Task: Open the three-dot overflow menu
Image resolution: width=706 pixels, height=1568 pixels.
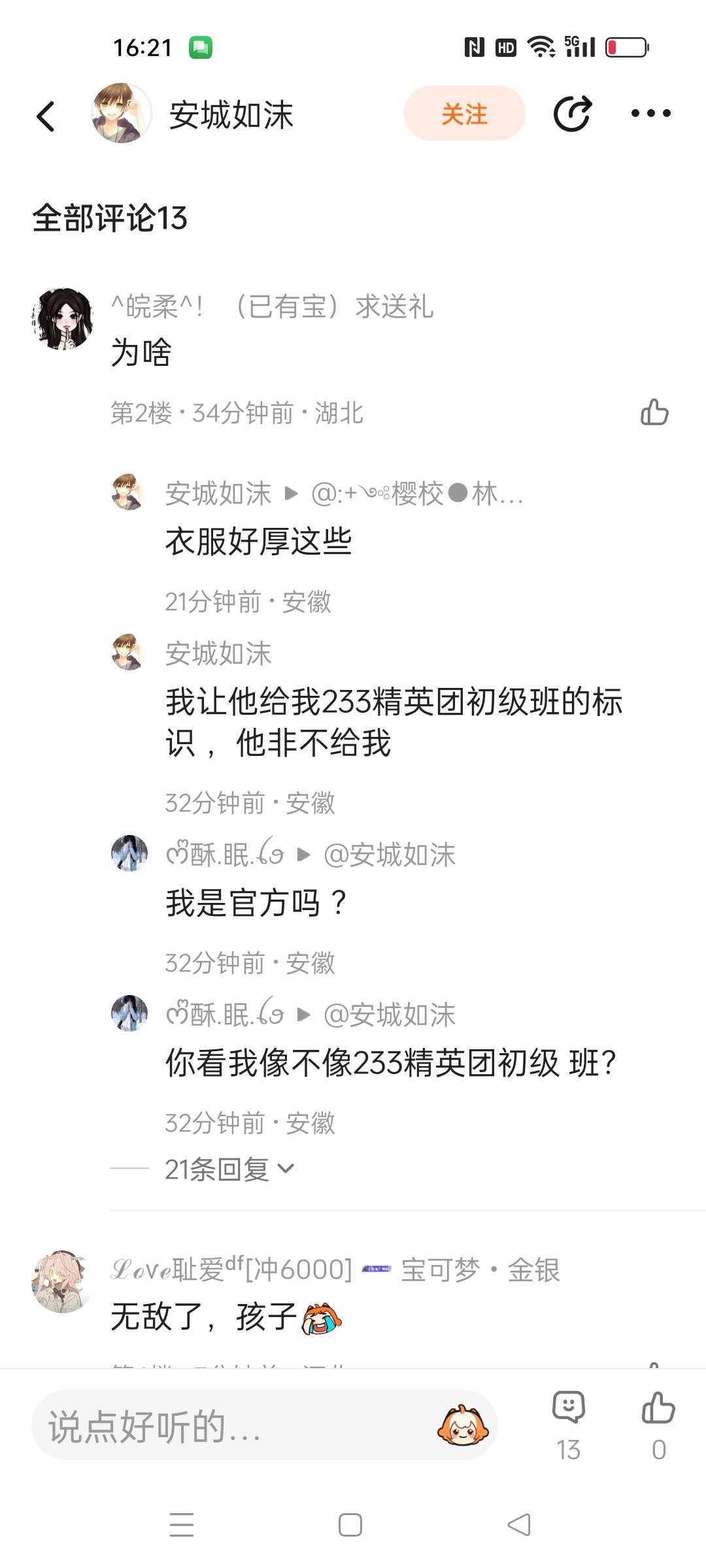Action: click(650, 114)
